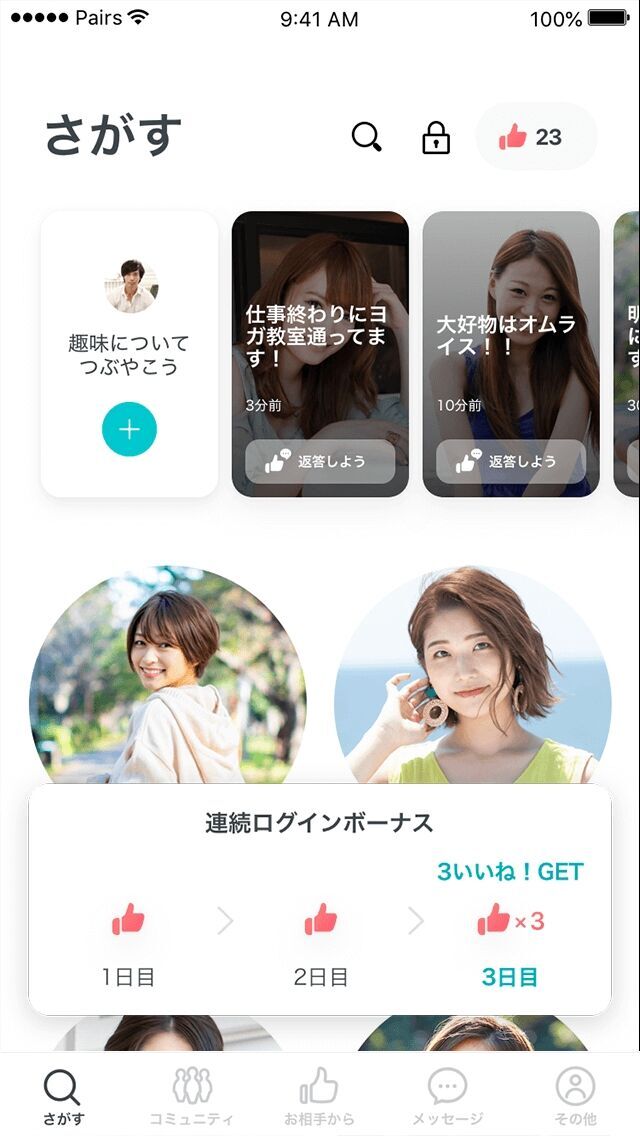The height and width of the screenshot is (1136, 640).
Task: Open the 23 likes counter button
Action: point(536,137)
